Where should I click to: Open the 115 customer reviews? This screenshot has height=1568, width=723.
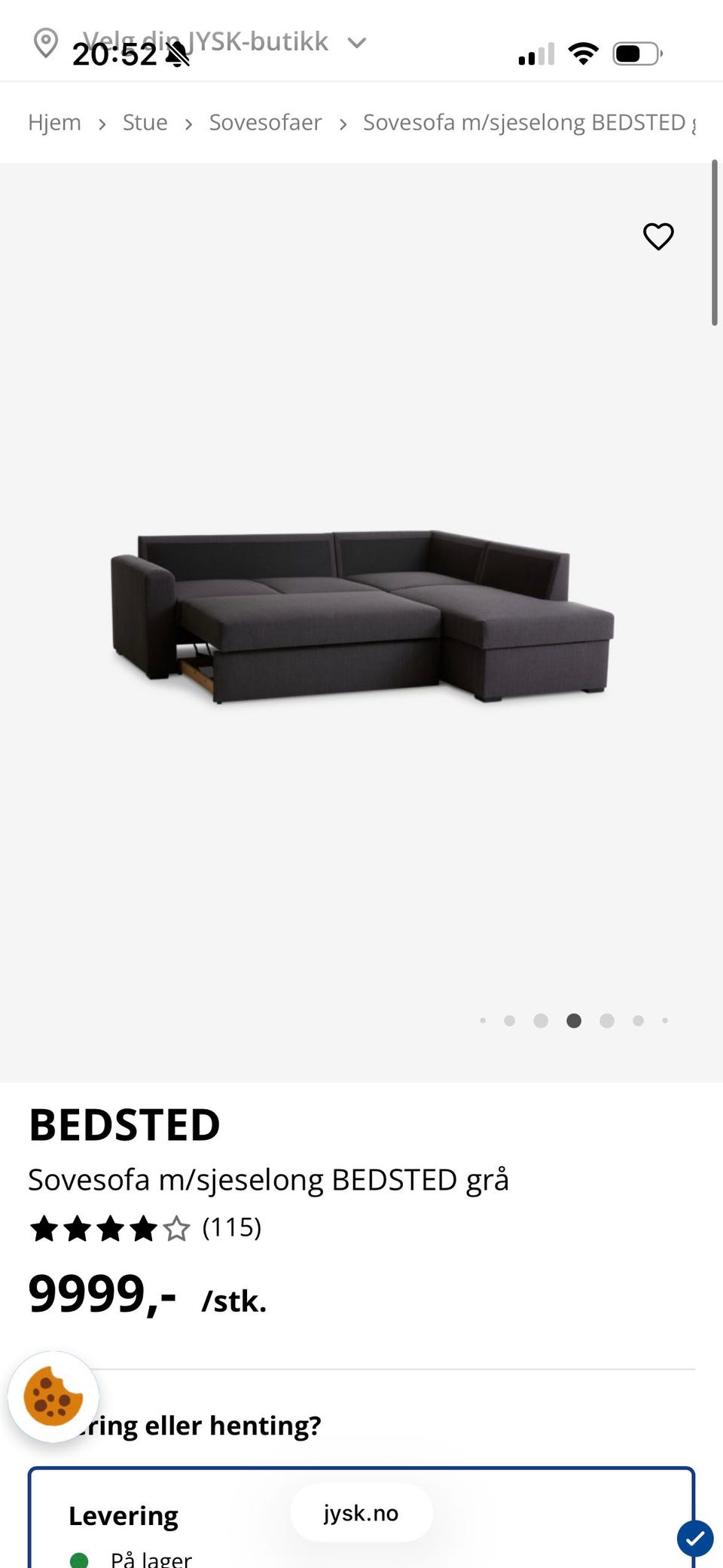(x=231, y=1227)
